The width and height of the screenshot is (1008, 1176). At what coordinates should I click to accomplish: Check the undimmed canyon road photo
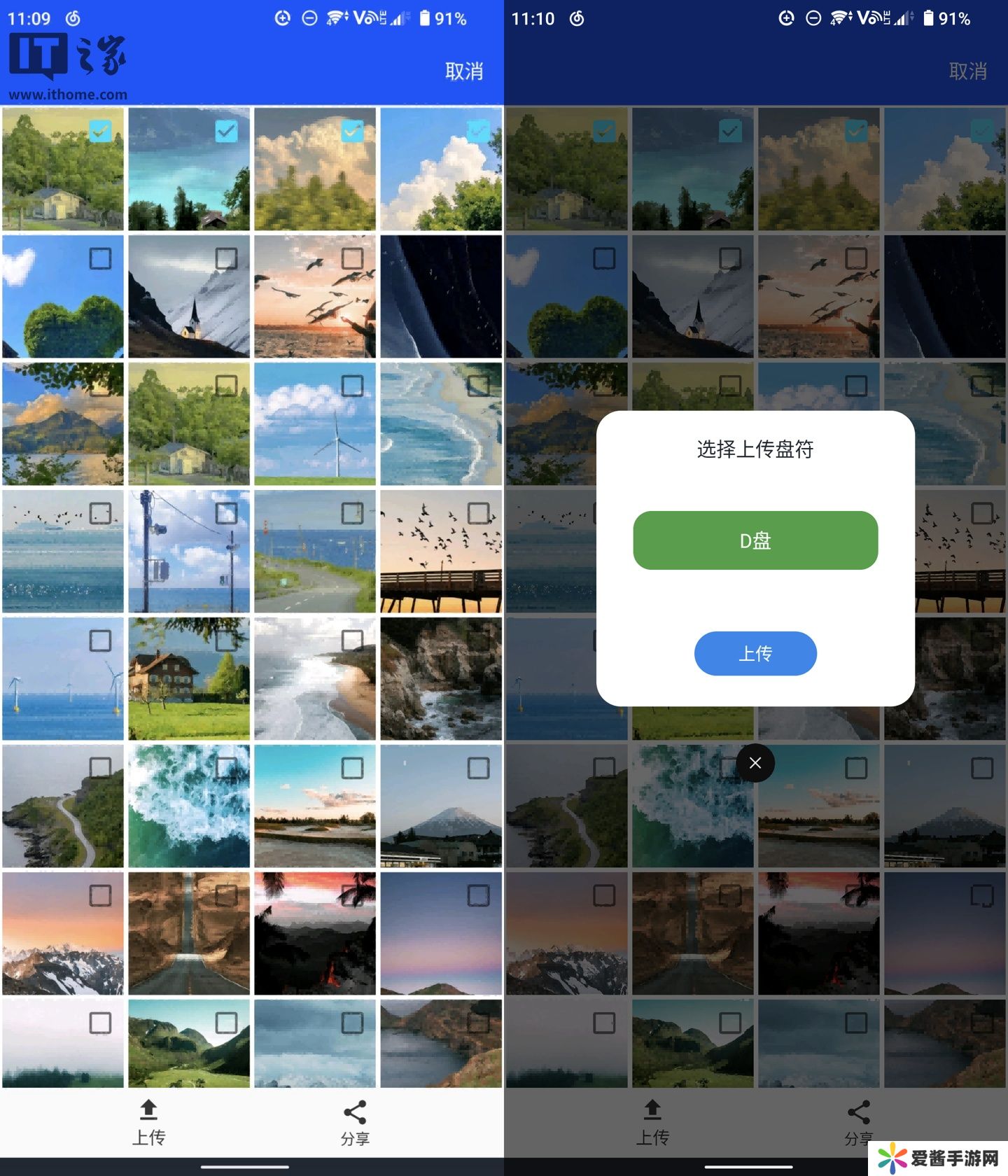point(226,895)
